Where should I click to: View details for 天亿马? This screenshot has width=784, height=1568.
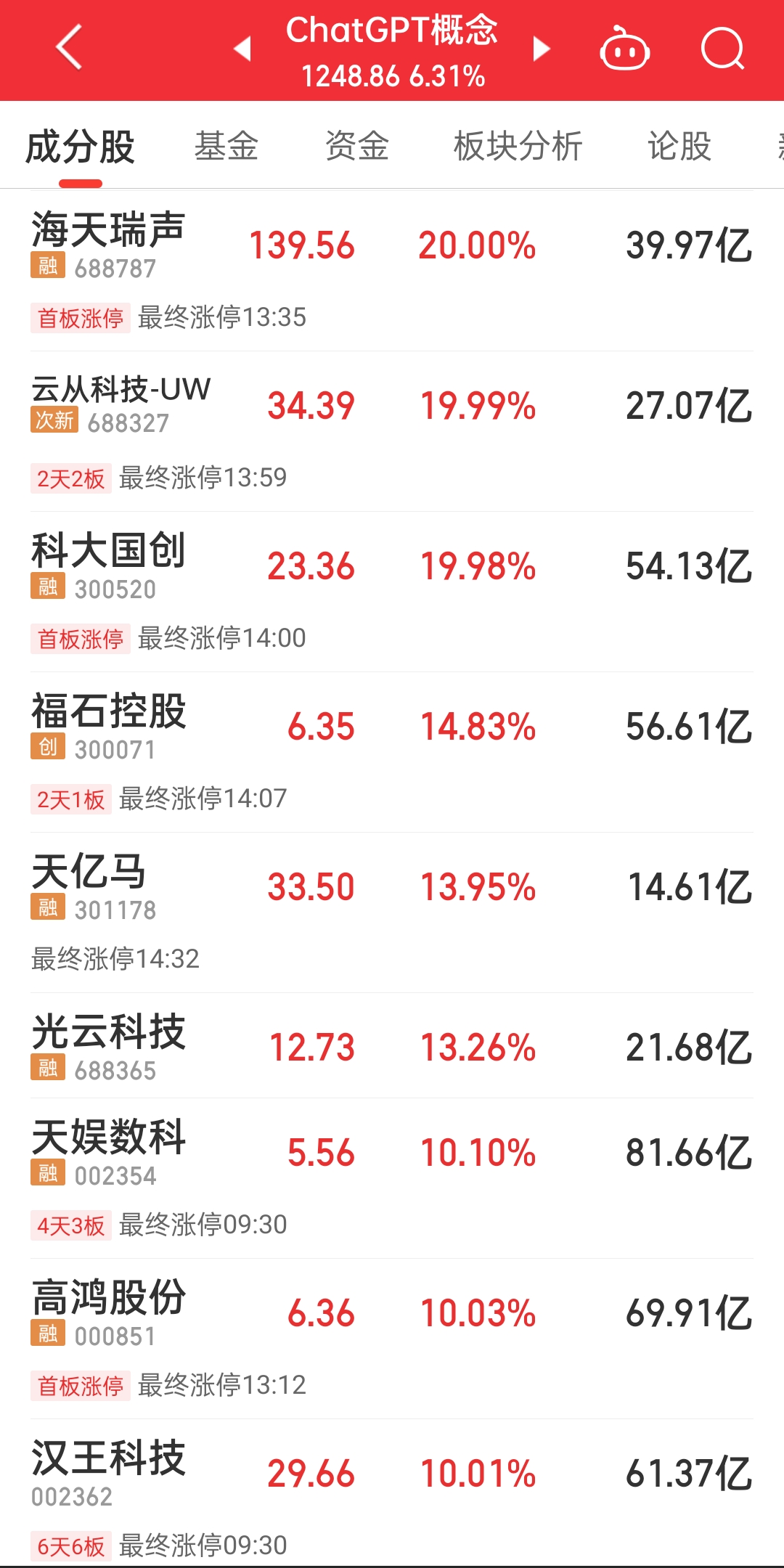(392, 912)
